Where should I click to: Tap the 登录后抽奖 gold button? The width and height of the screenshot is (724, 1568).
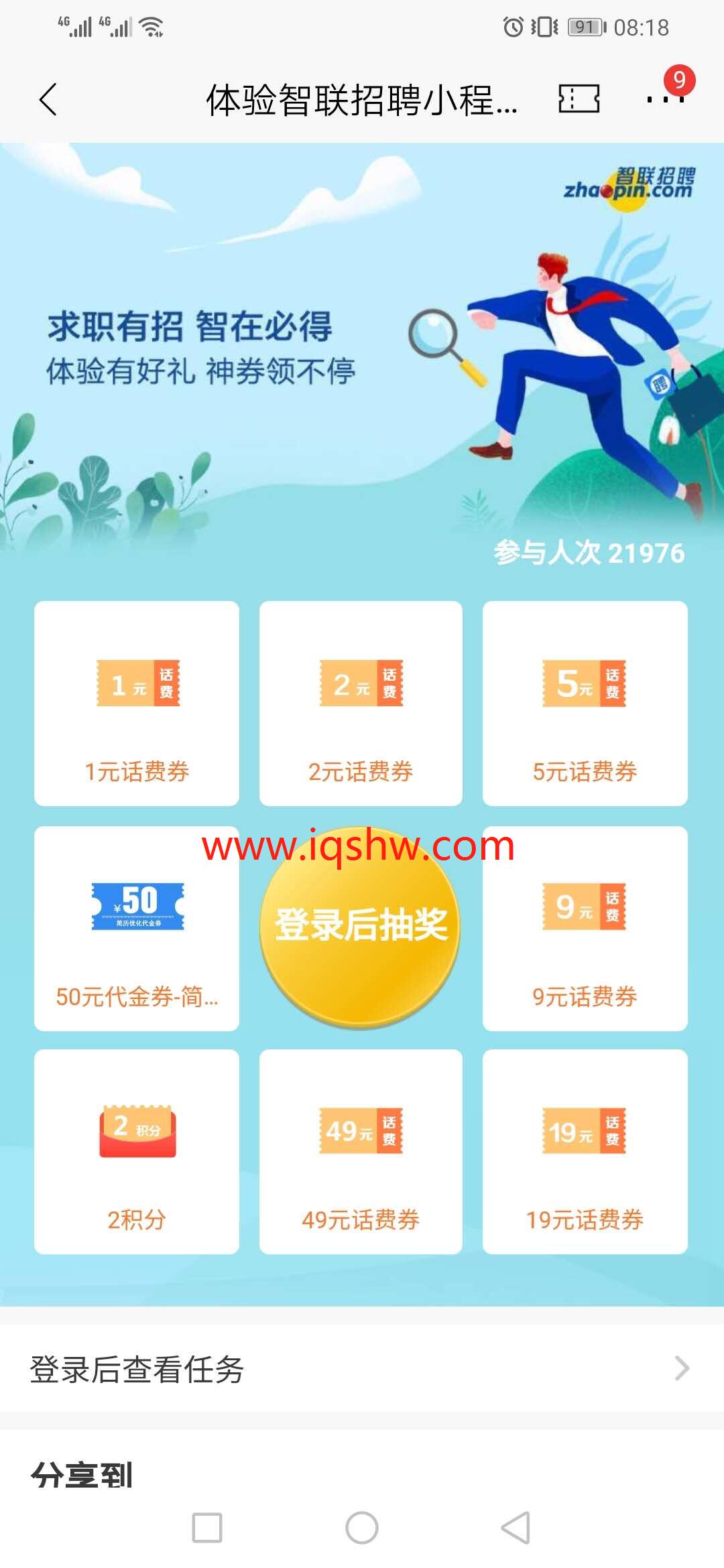point(361,926)
